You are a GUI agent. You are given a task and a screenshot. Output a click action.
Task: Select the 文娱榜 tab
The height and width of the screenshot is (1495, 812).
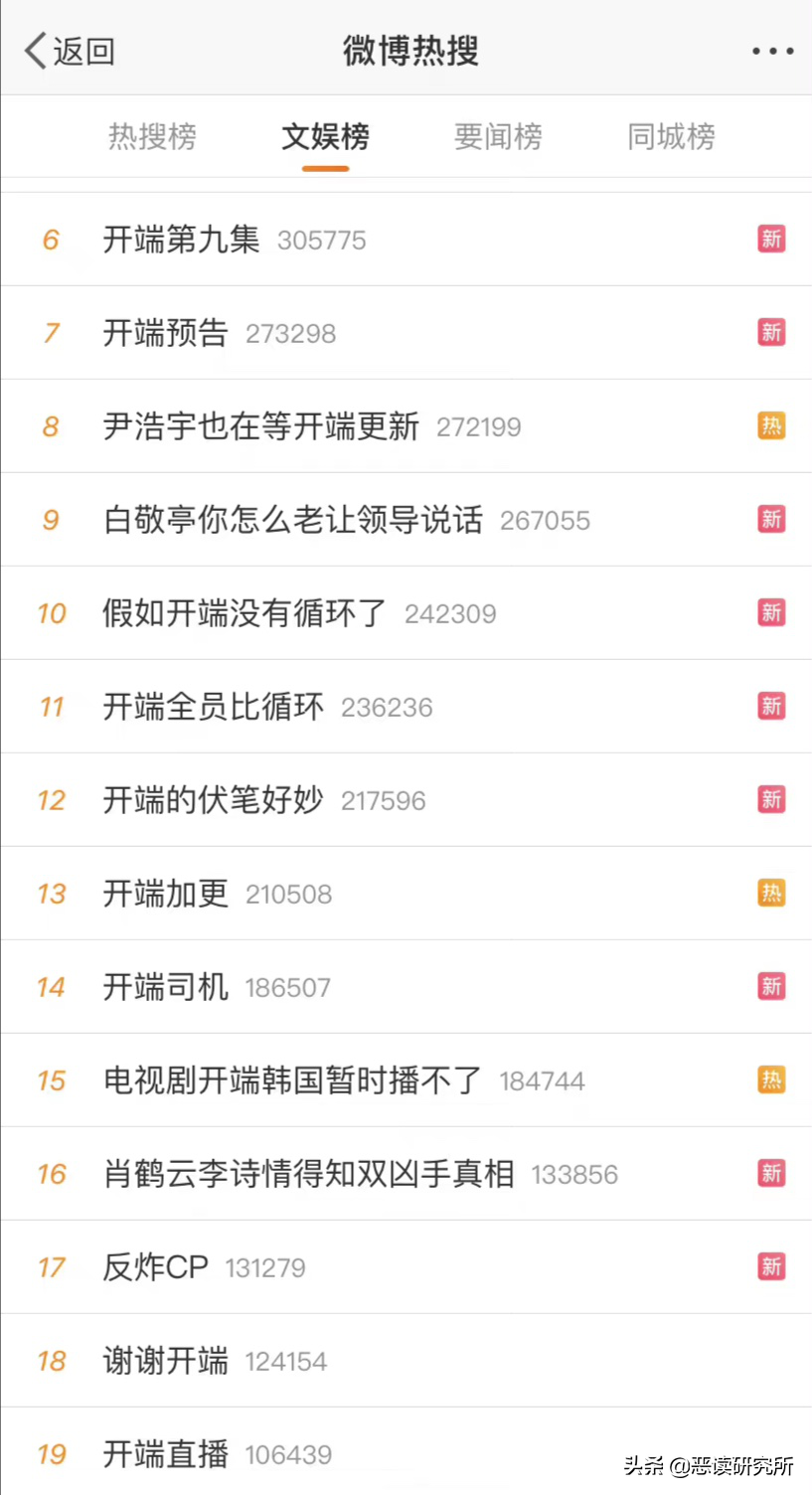pos(325,136)
